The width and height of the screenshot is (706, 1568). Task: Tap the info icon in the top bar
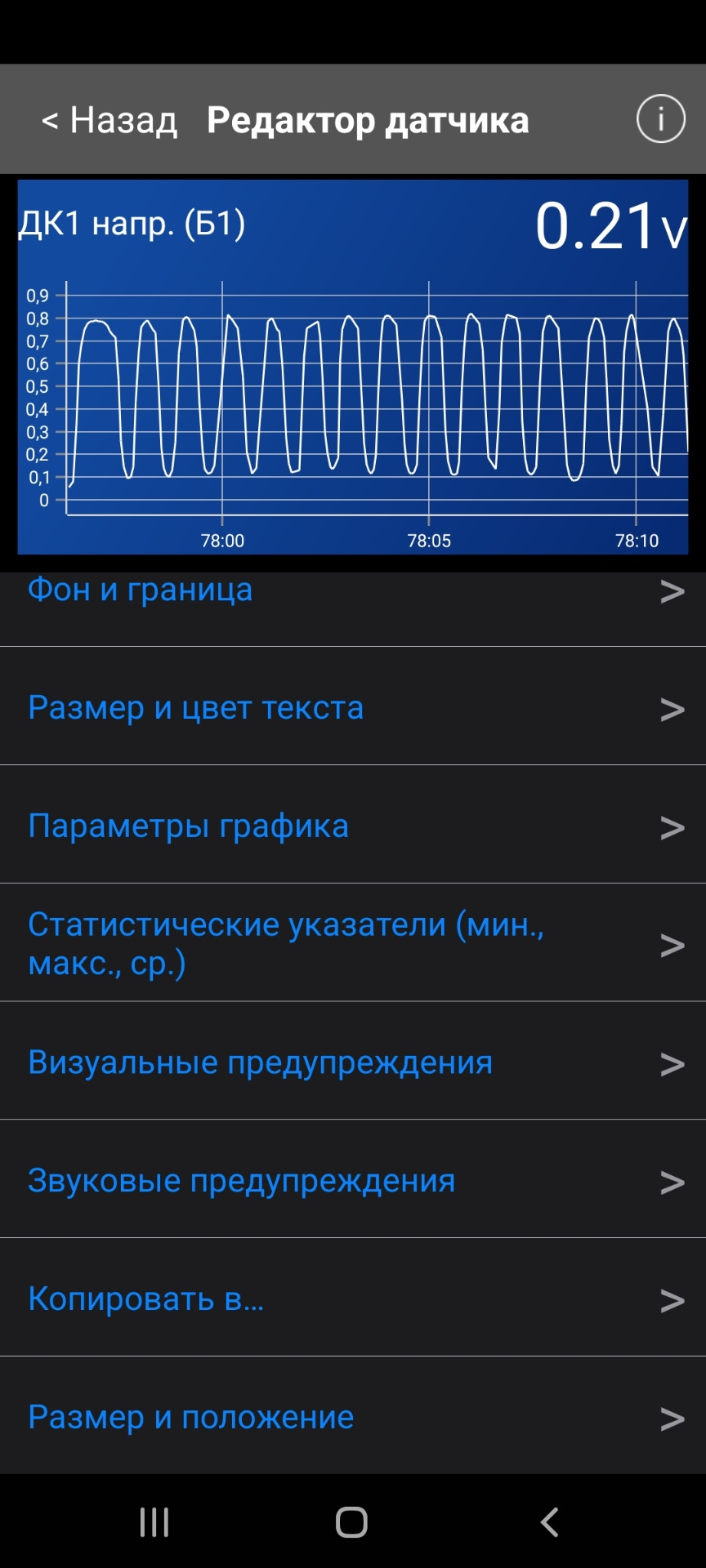pos(659,118)
